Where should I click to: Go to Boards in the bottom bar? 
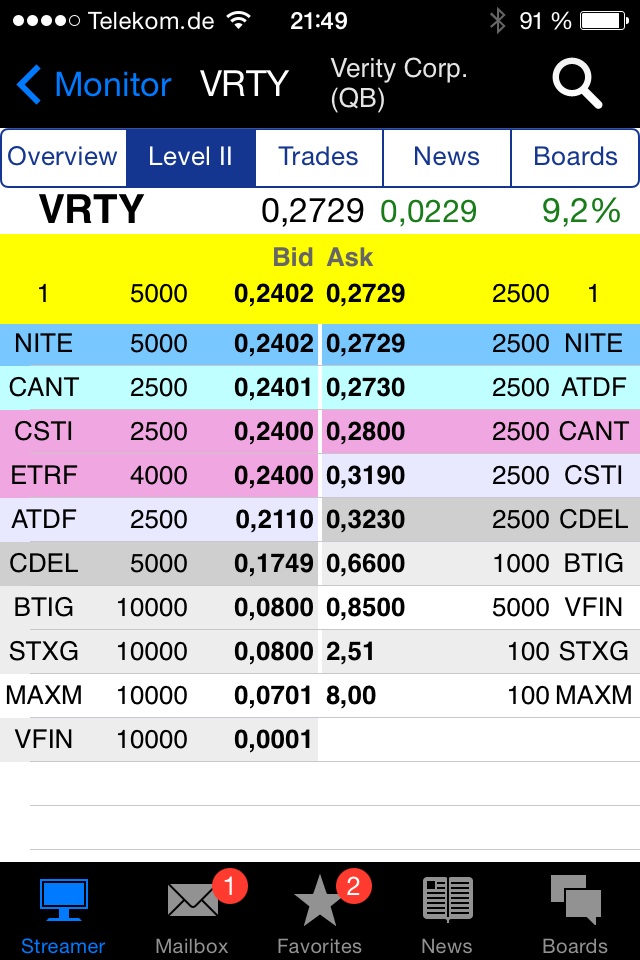pos(575,915)
